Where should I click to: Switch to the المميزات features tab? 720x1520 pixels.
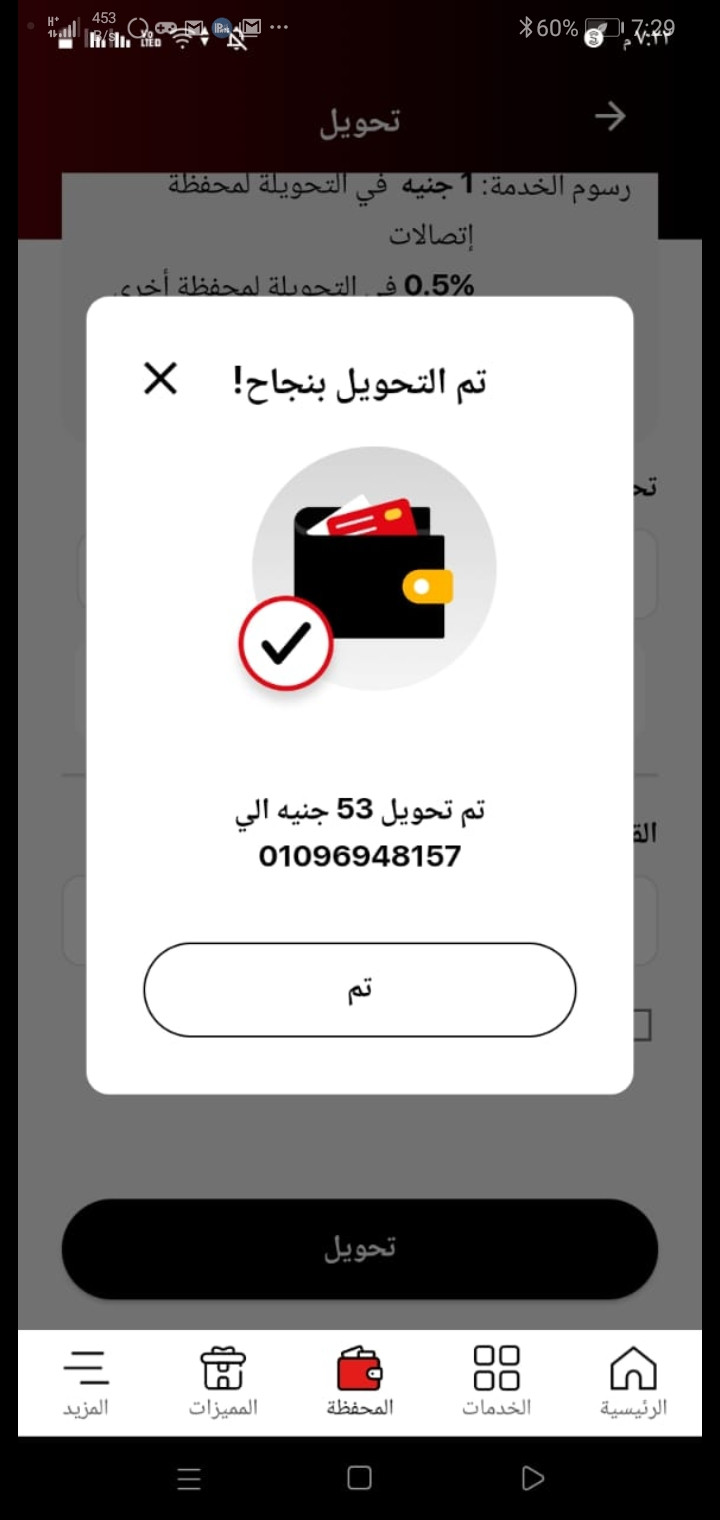223,1381
